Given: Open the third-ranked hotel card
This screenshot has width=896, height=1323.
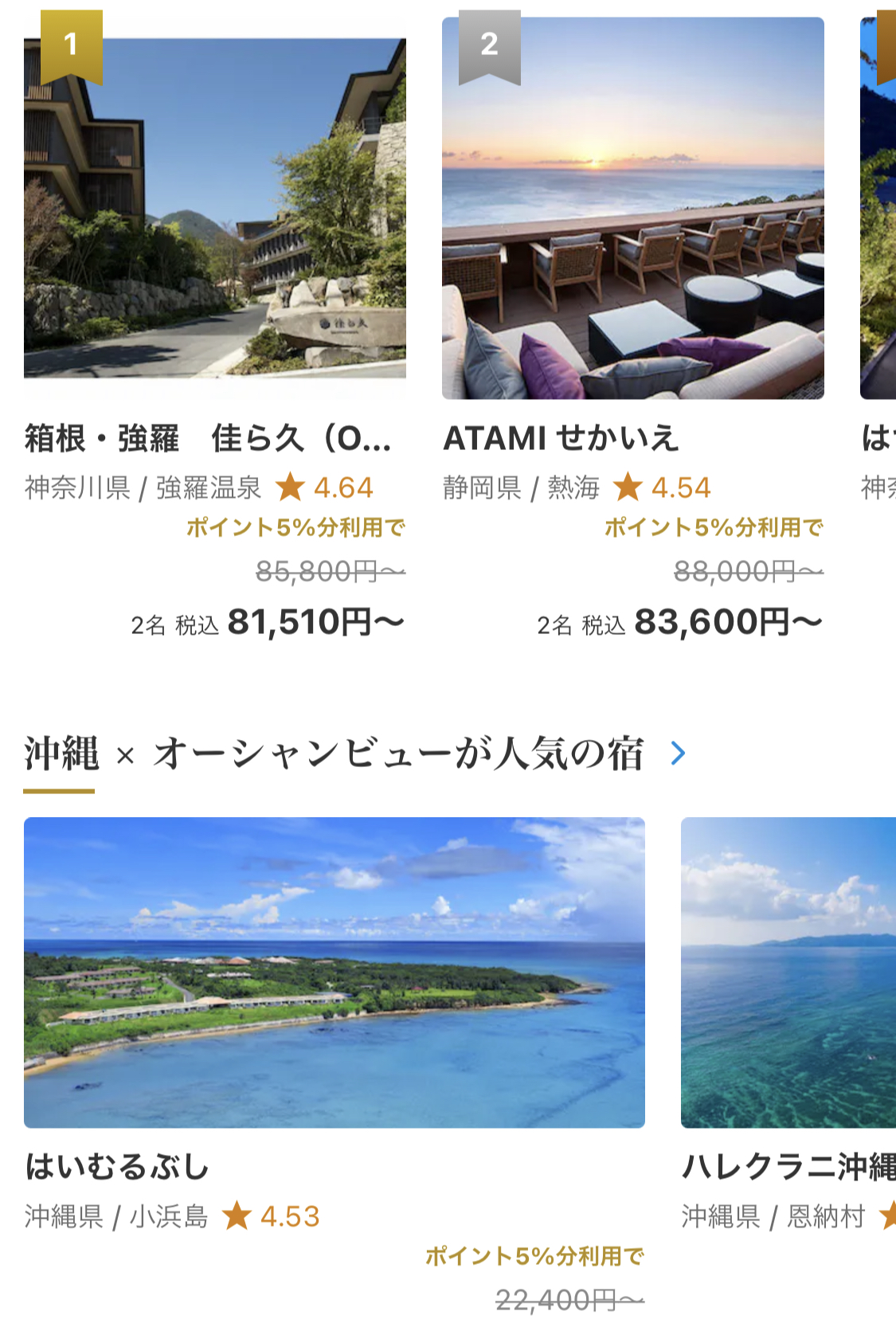Looking at the screenshot, I should (x=878, y=209).
